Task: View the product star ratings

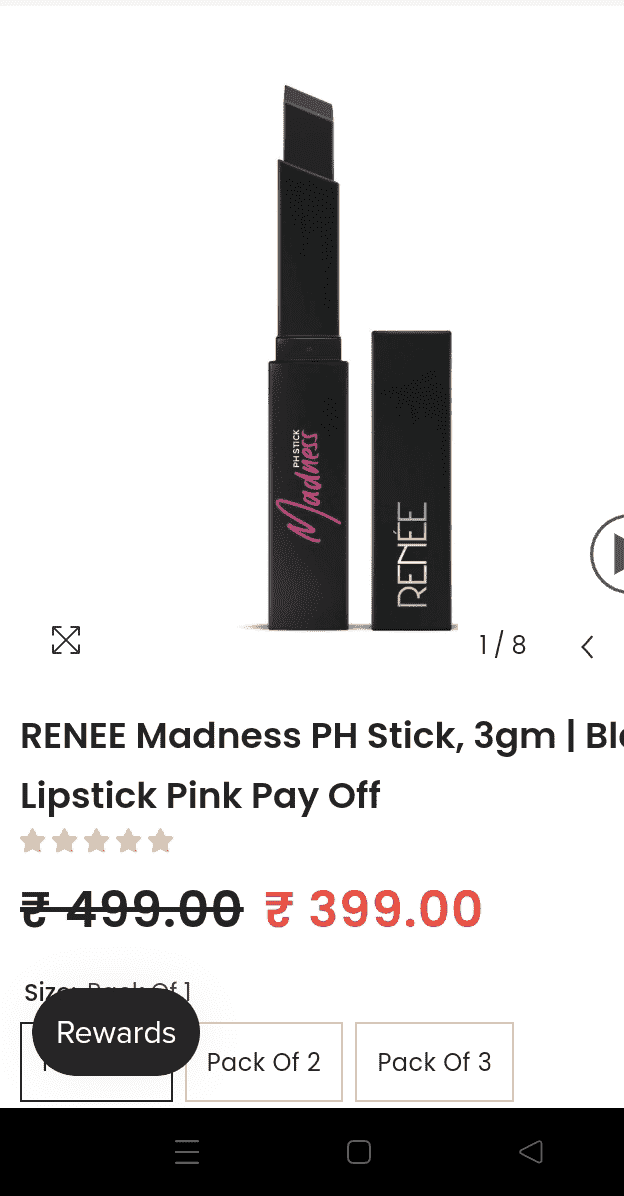Action: pos(97,841)
